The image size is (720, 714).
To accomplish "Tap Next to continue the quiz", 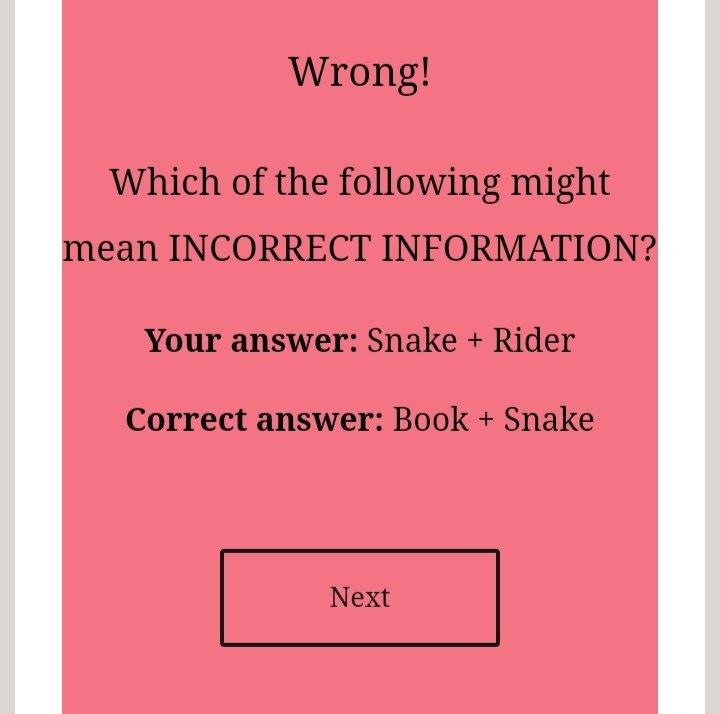I will coord(359,597).
